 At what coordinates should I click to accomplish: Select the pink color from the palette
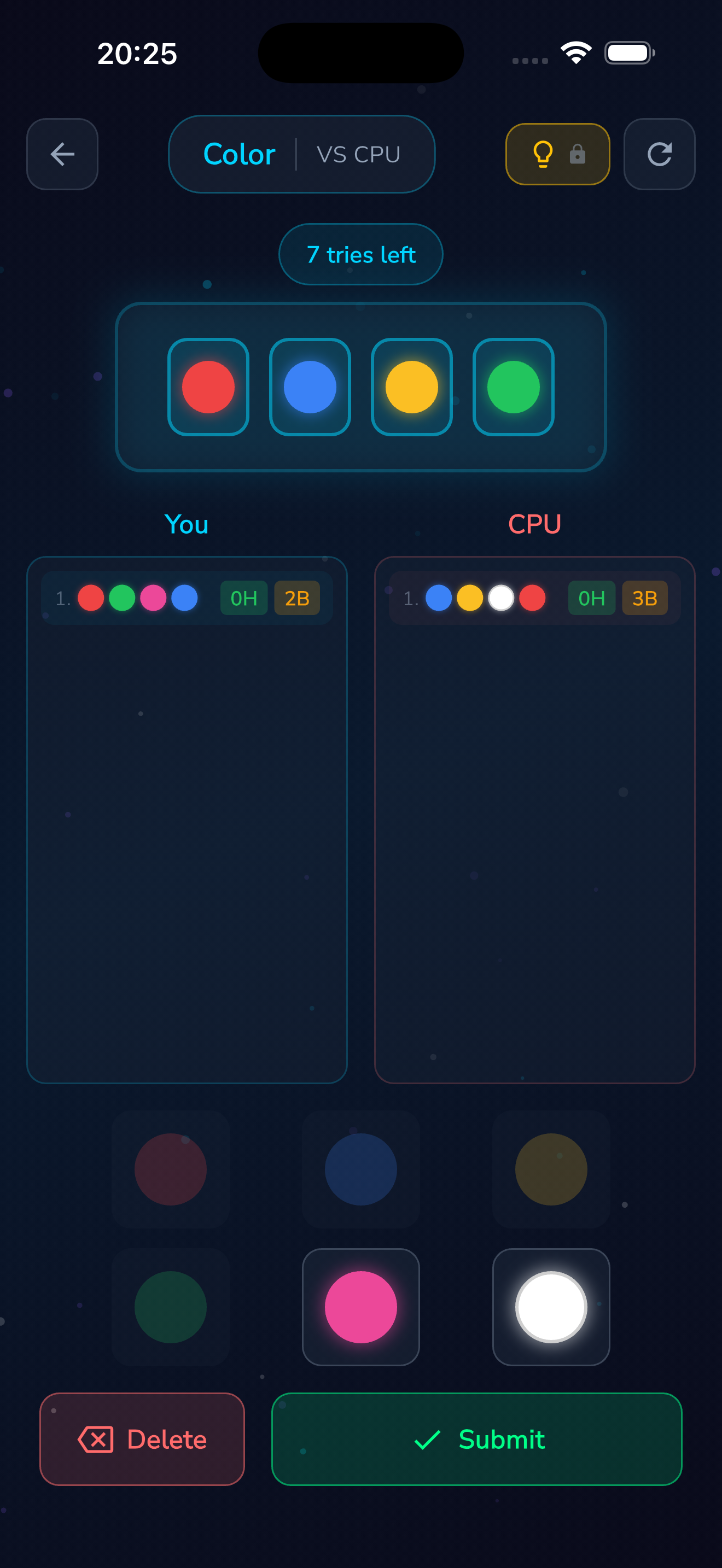[x=360, y=1306]
